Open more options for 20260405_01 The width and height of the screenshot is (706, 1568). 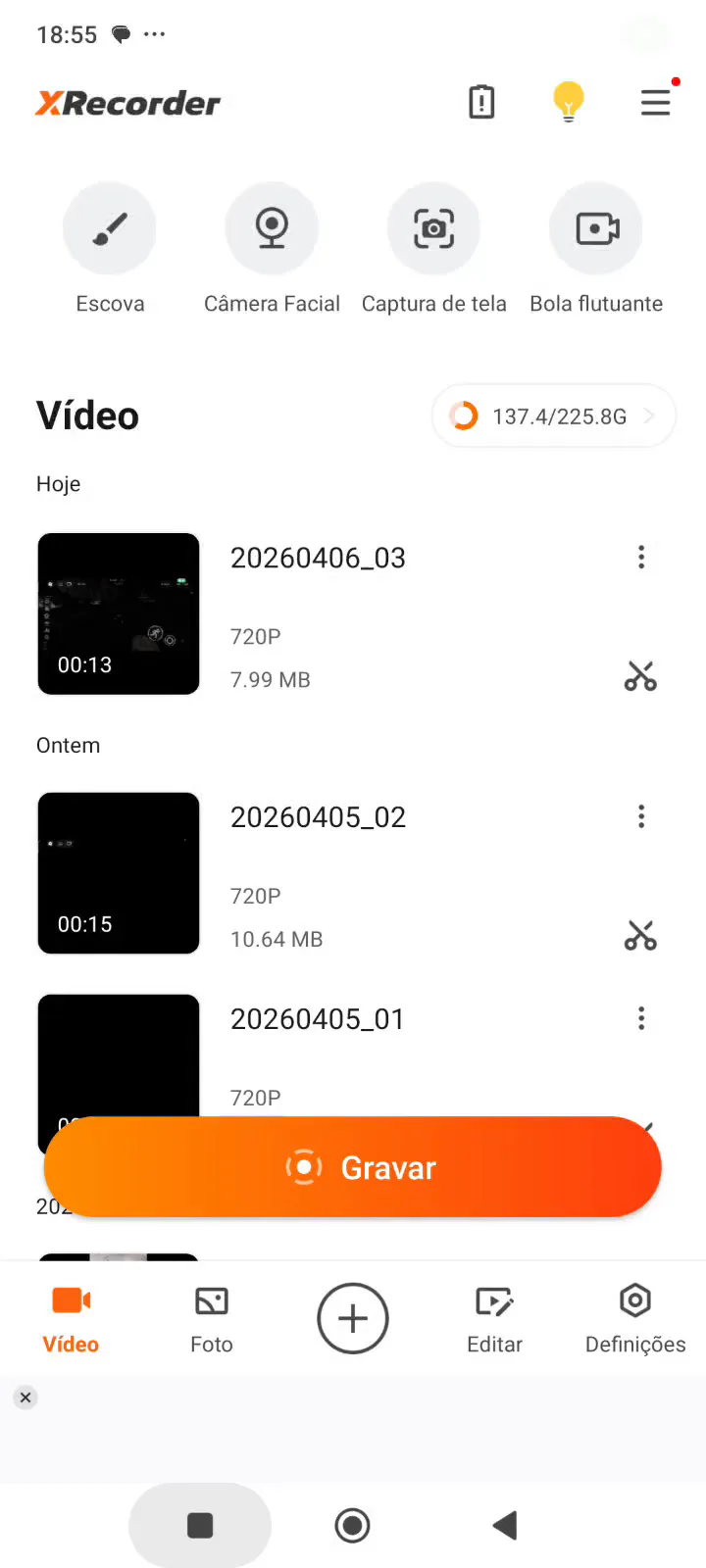641,1019
